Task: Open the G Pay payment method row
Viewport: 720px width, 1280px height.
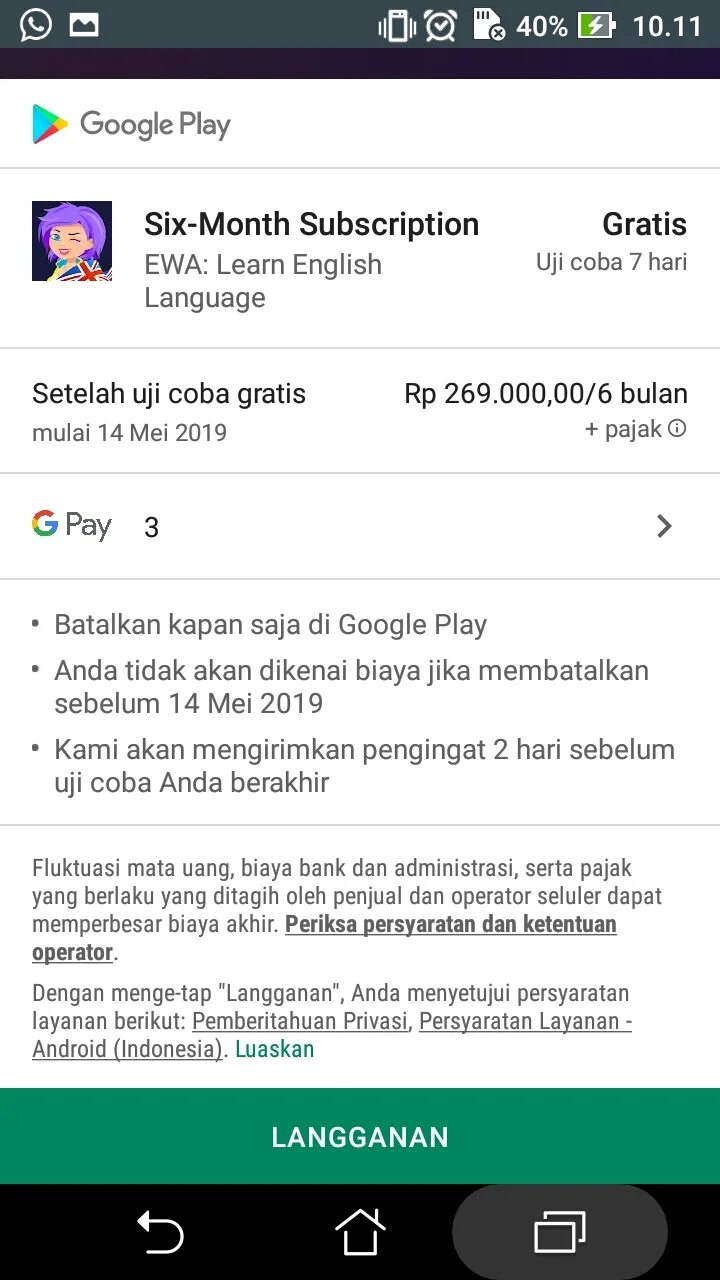Action: pos(360,526)
